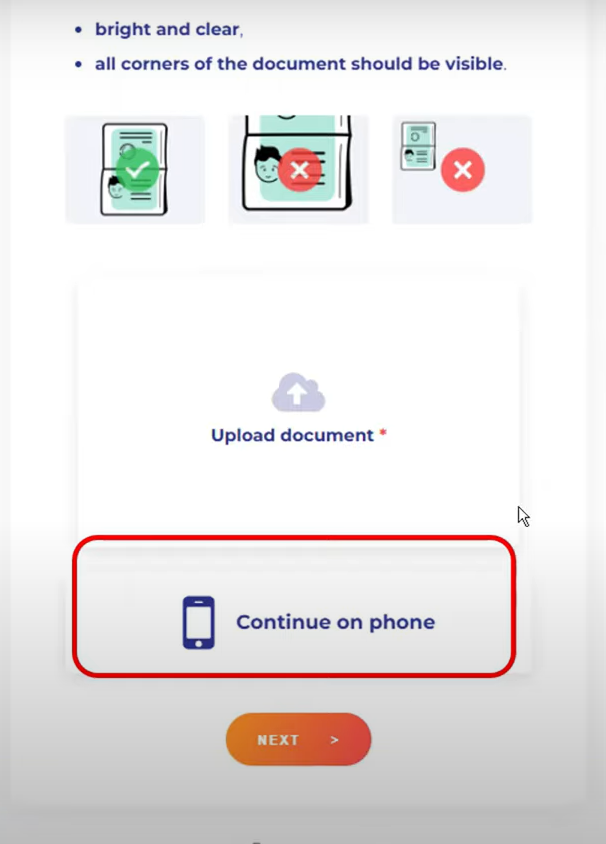Proceed with the NEXT button
The height and width of the screenshot is (844, 606).
click(298, 740)
